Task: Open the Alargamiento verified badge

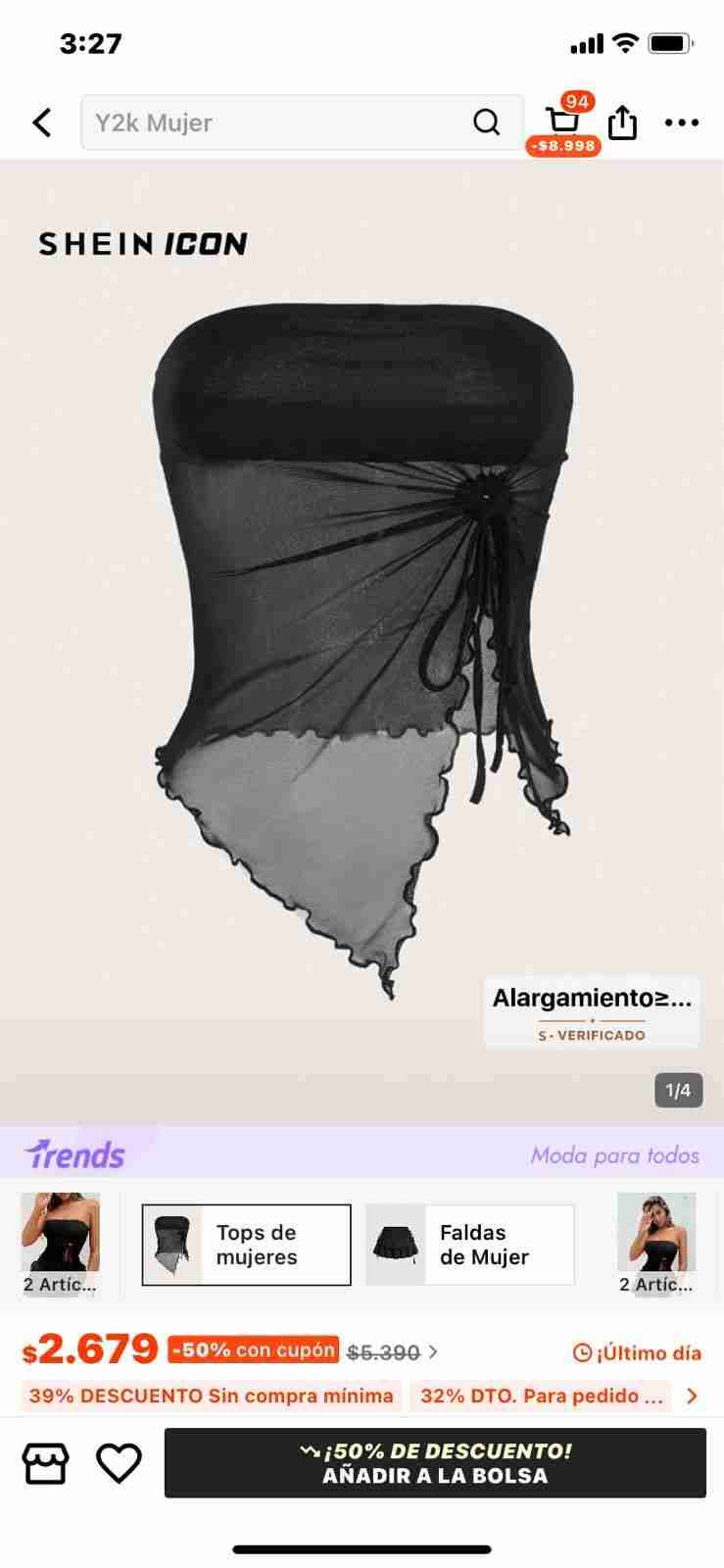Action: pos(591,1011)
